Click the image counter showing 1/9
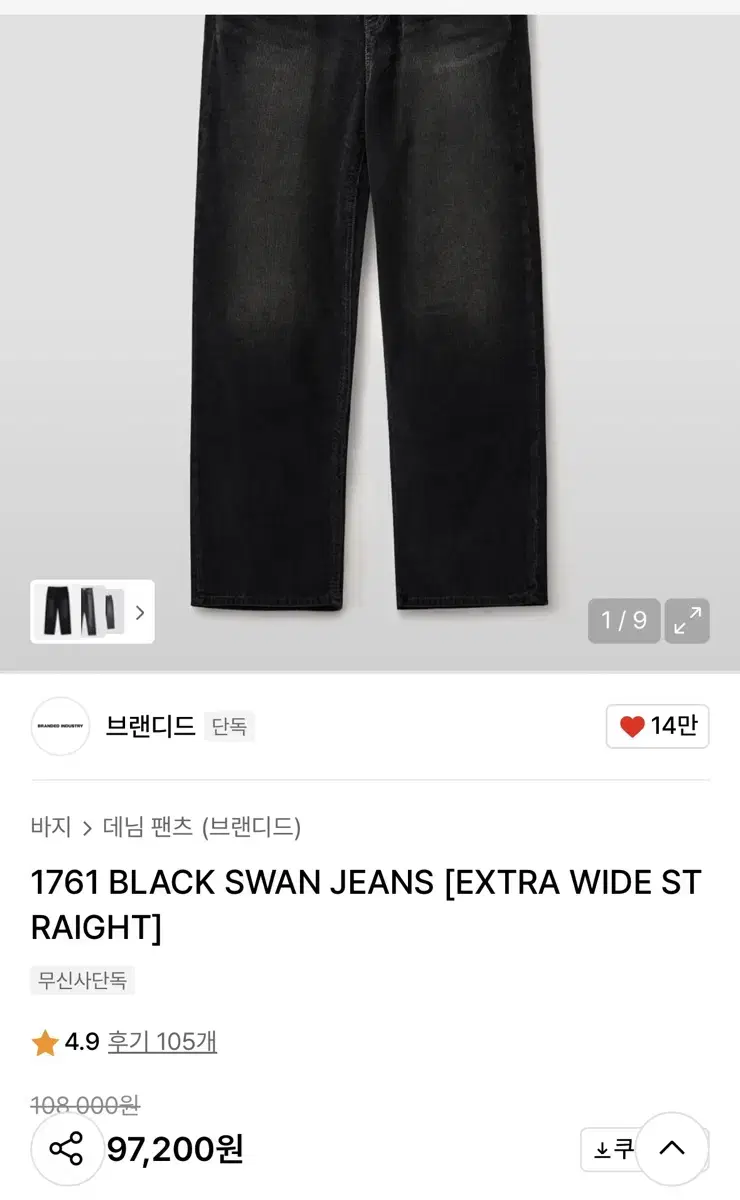The height and width of the screenshot is (1200, 740). pos(623,621)
